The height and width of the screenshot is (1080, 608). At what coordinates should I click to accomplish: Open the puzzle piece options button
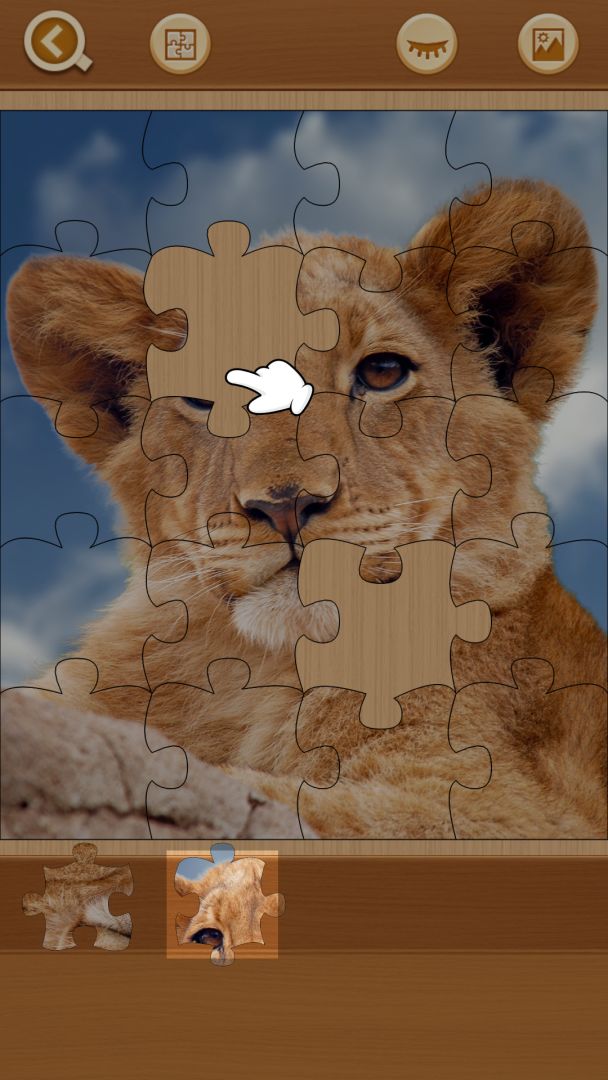tap(180, 43)
